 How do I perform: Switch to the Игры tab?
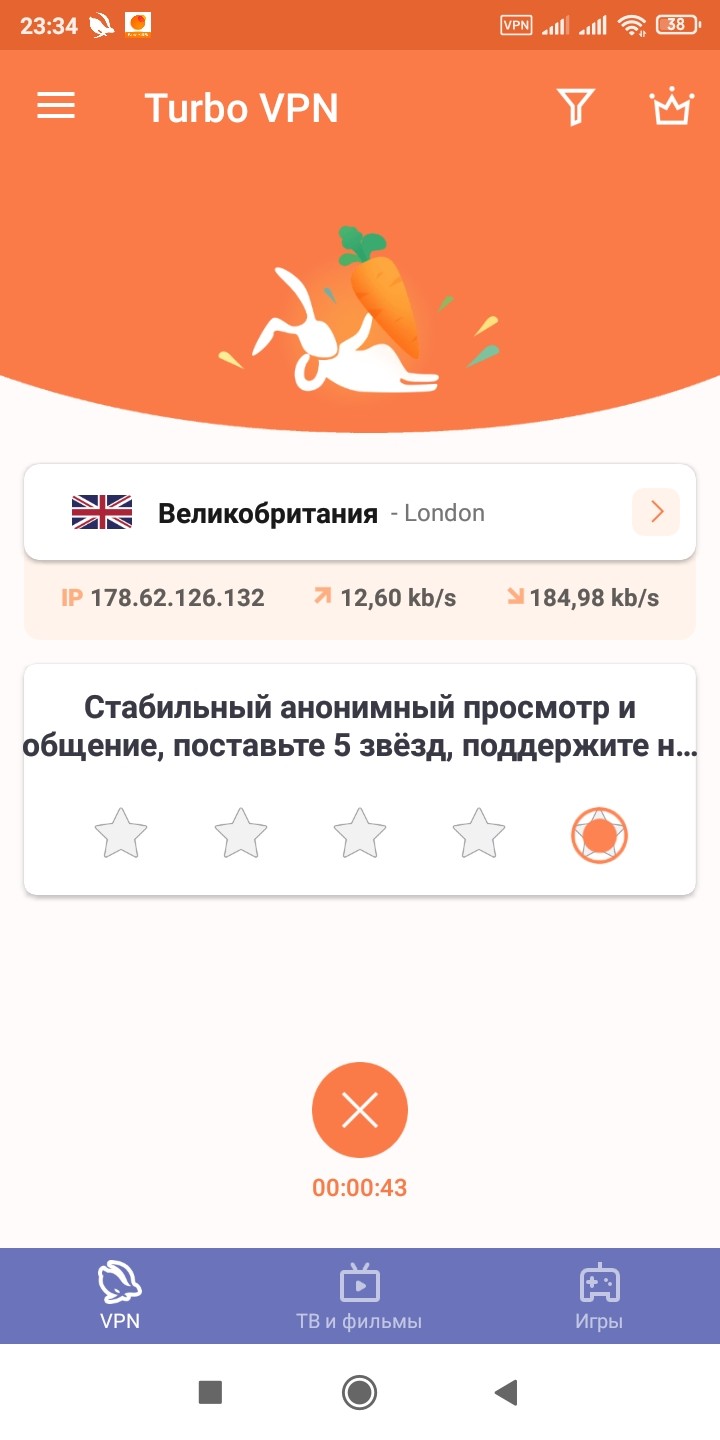pyautogui.click(x=599, y=1296)
